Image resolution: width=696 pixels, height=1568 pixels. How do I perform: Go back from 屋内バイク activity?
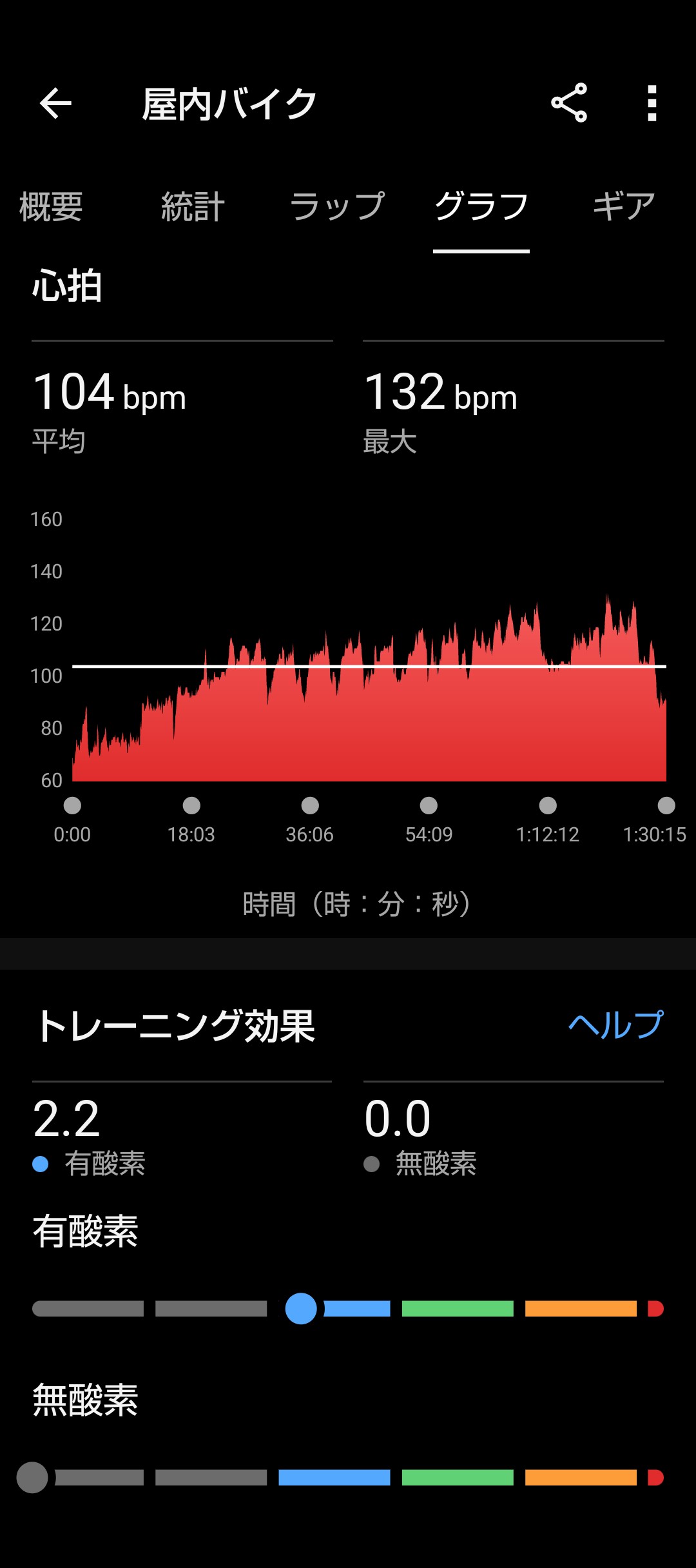[55, 104]
